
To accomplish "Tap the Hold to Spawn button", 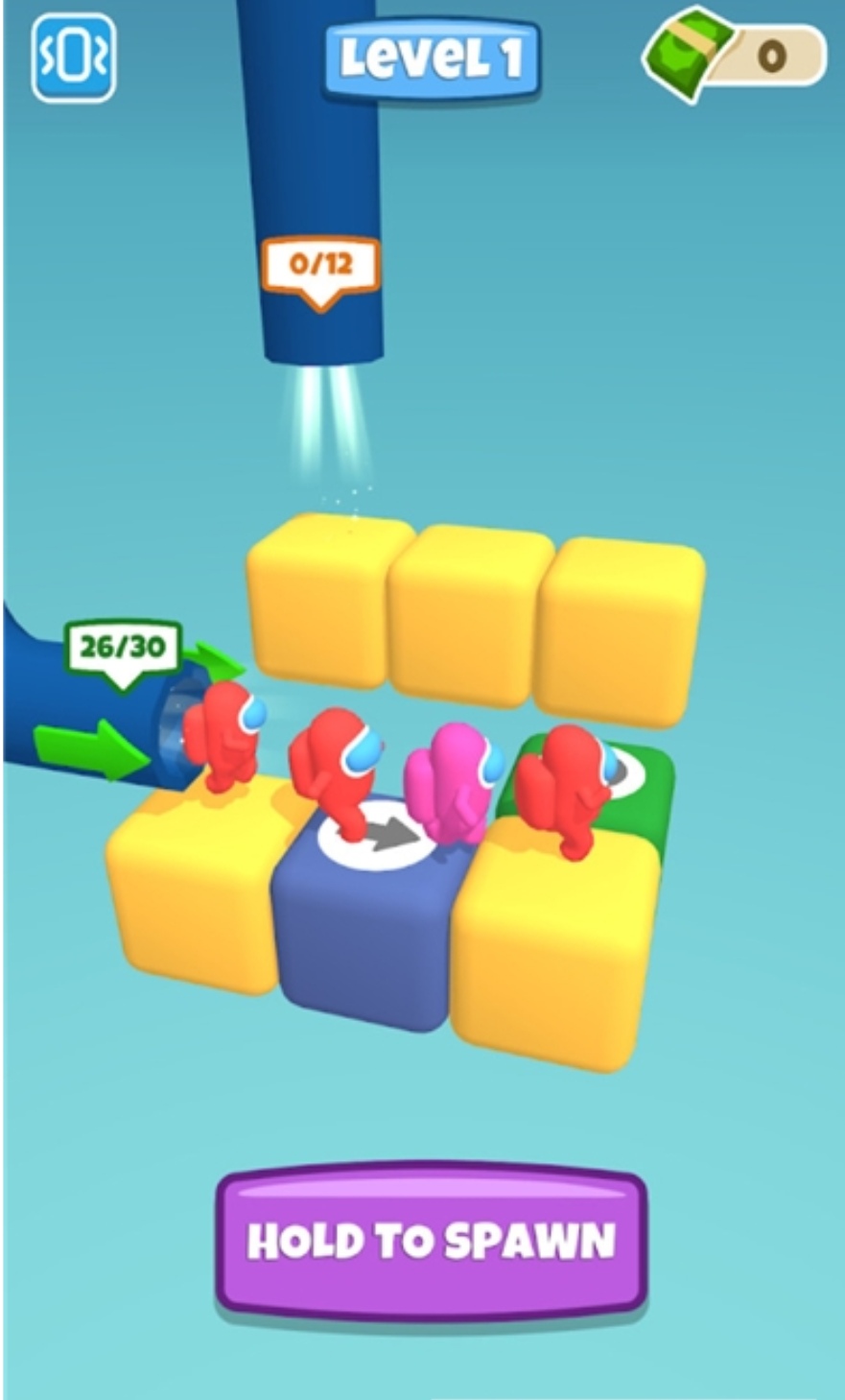I will (431, 1240).
